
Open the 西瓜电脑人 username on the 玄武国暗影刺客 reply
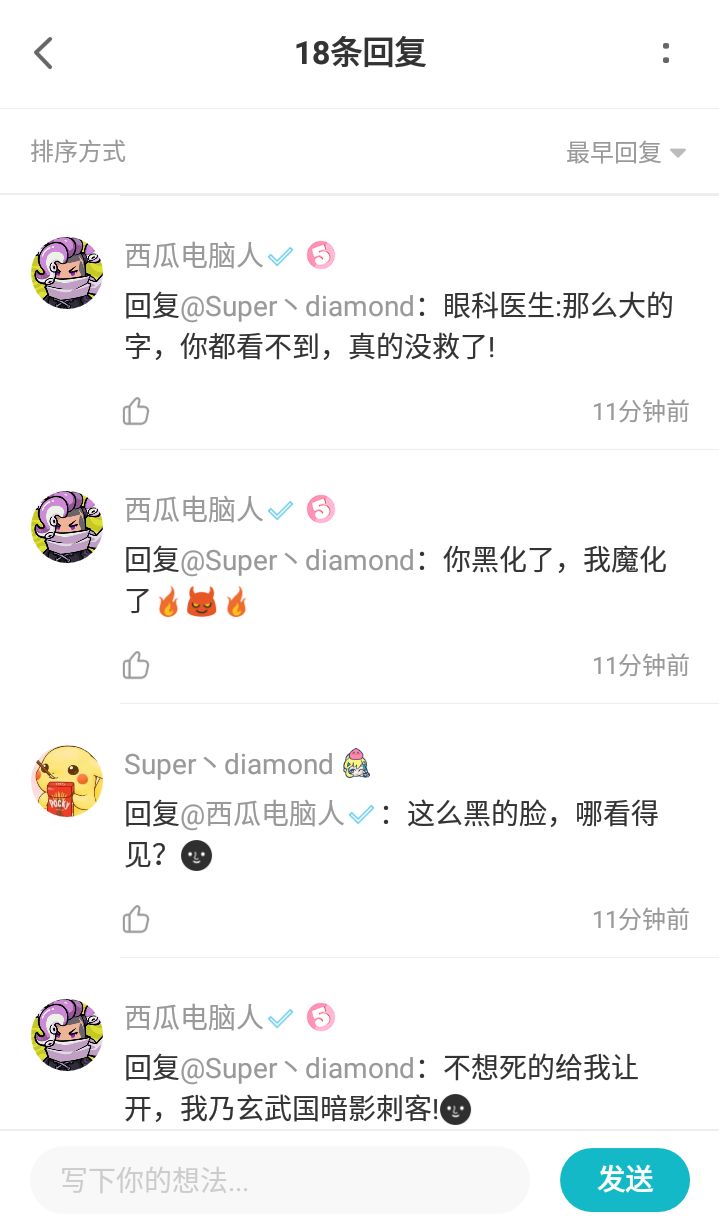(x=193, y=1017)
